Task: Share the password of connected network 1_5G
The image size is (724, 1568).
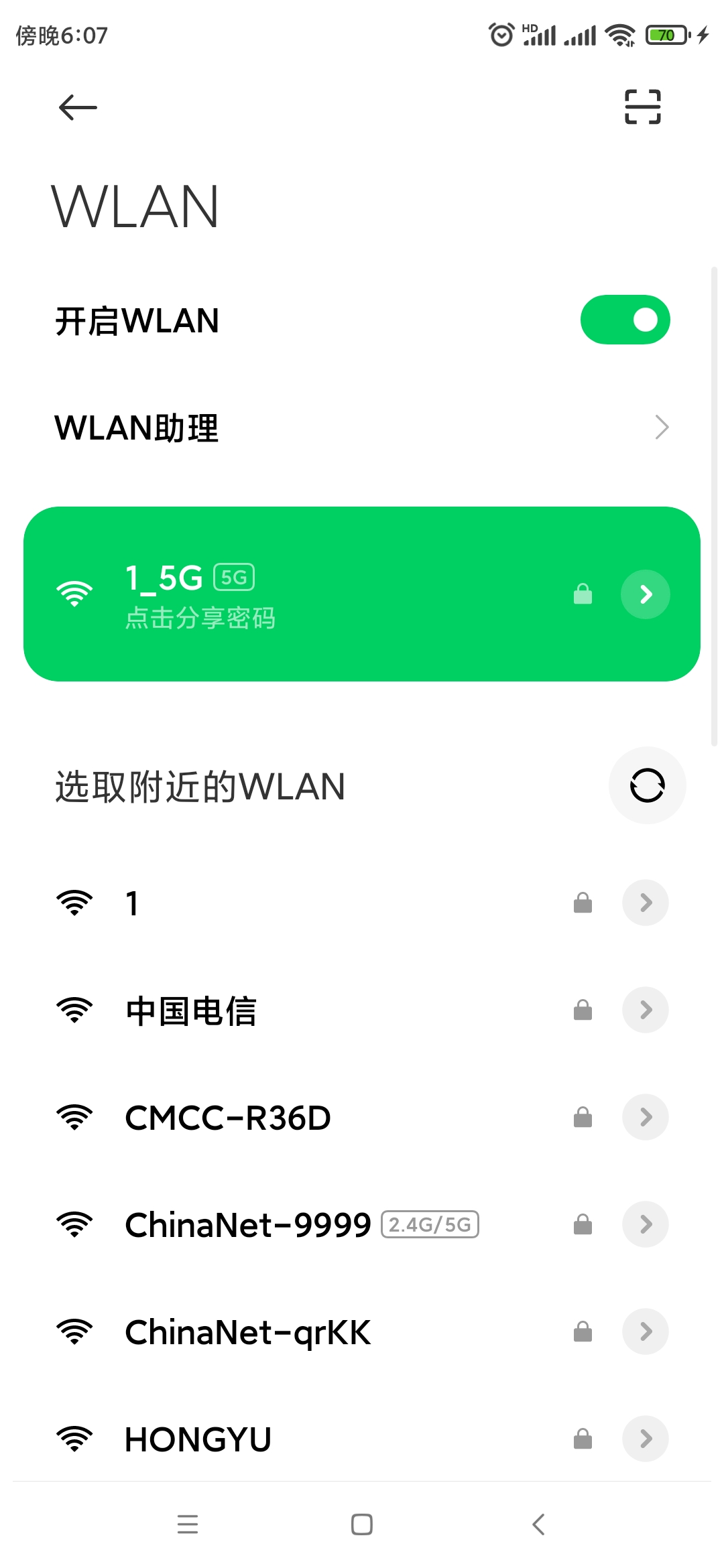Action: pos(200,618)
